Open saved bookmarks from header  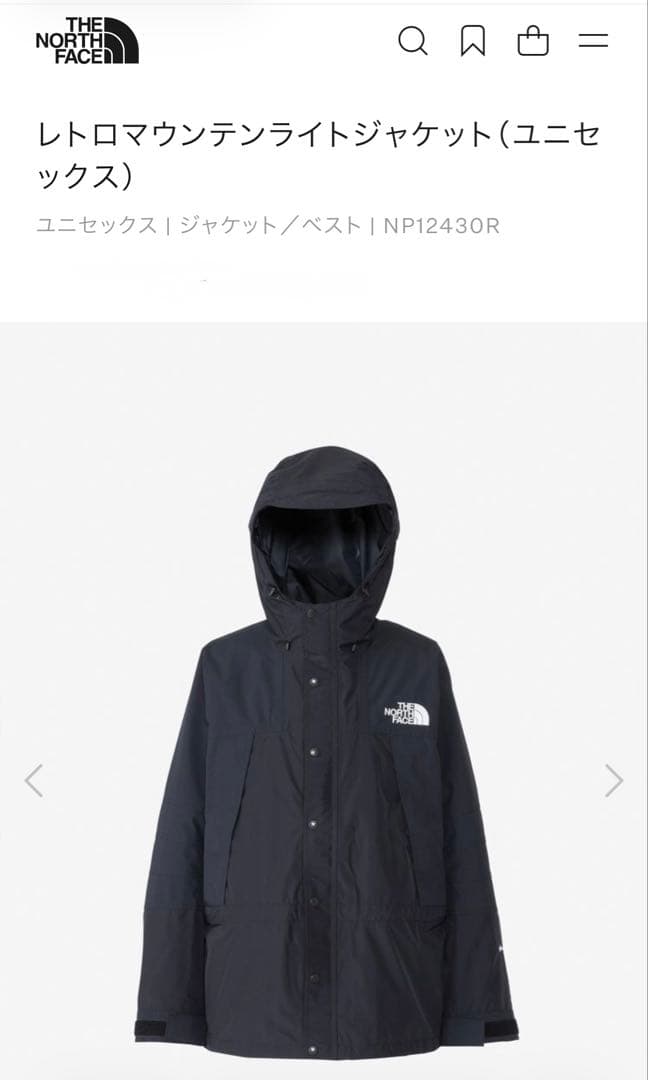click(x=472, y=41)
